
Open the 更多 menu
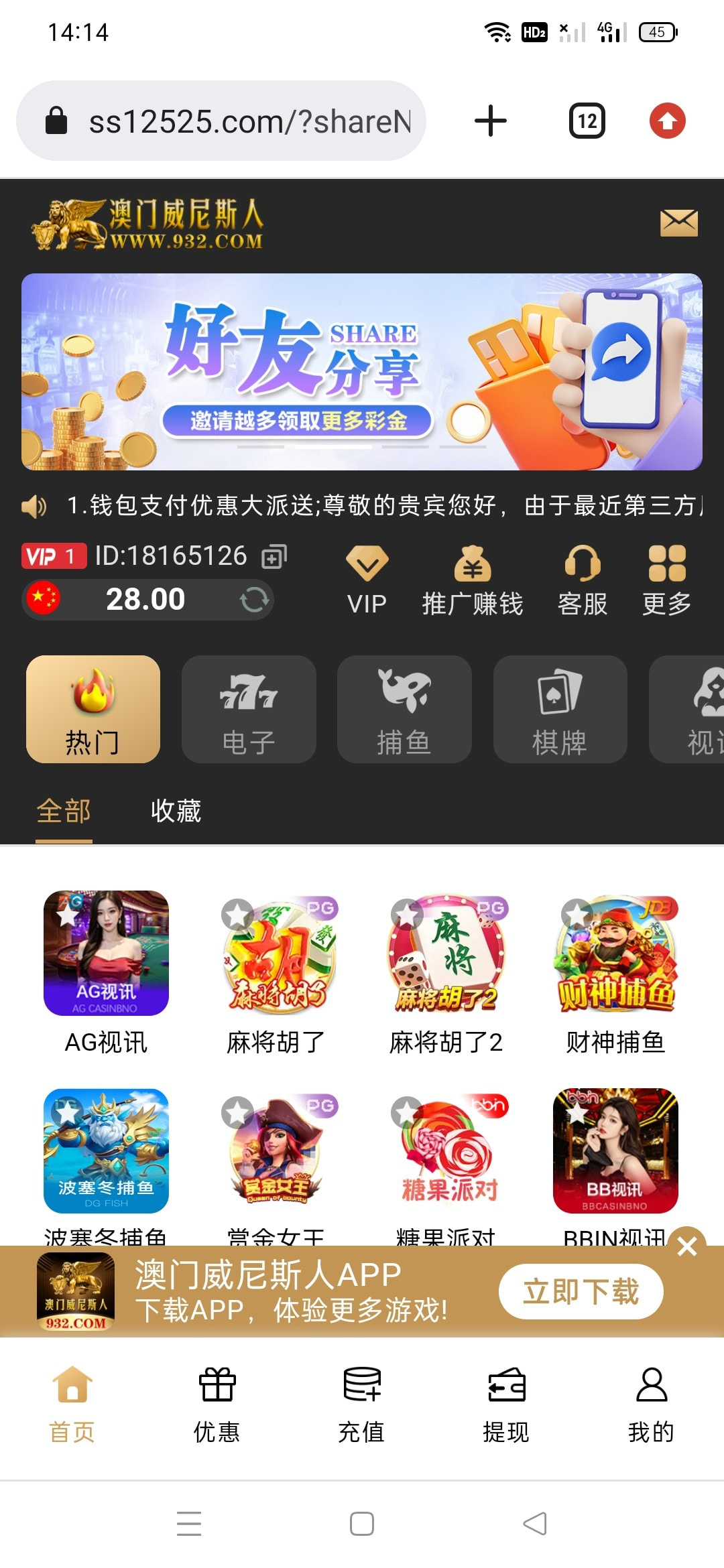[x=667, y=580]
